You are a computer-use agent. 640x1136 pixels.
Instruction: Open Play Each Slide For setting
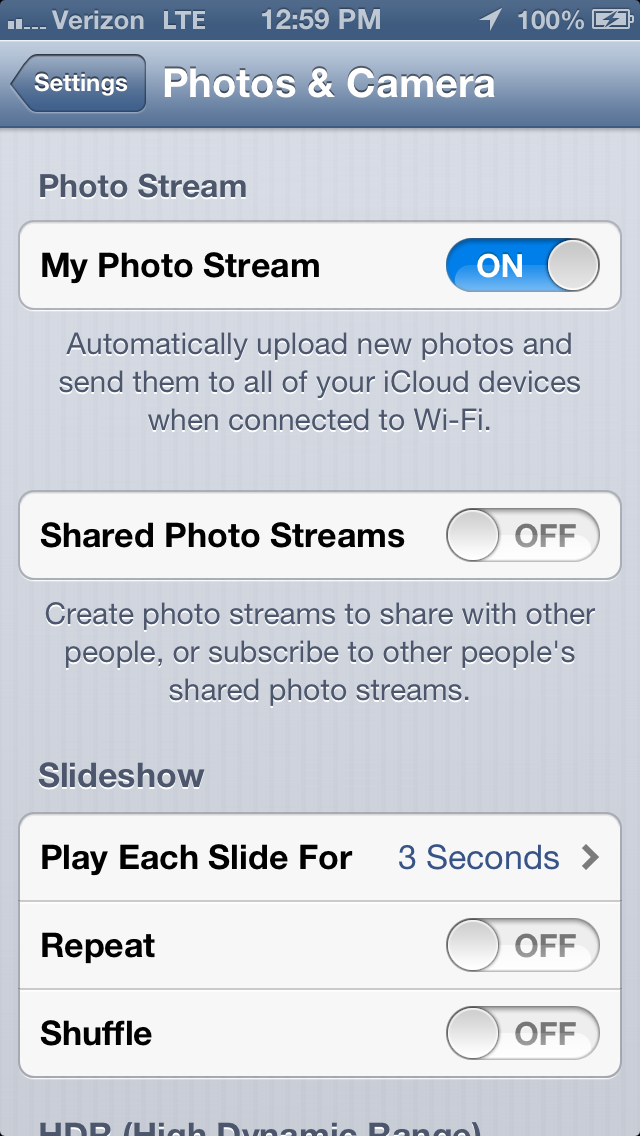coord(320,858)
